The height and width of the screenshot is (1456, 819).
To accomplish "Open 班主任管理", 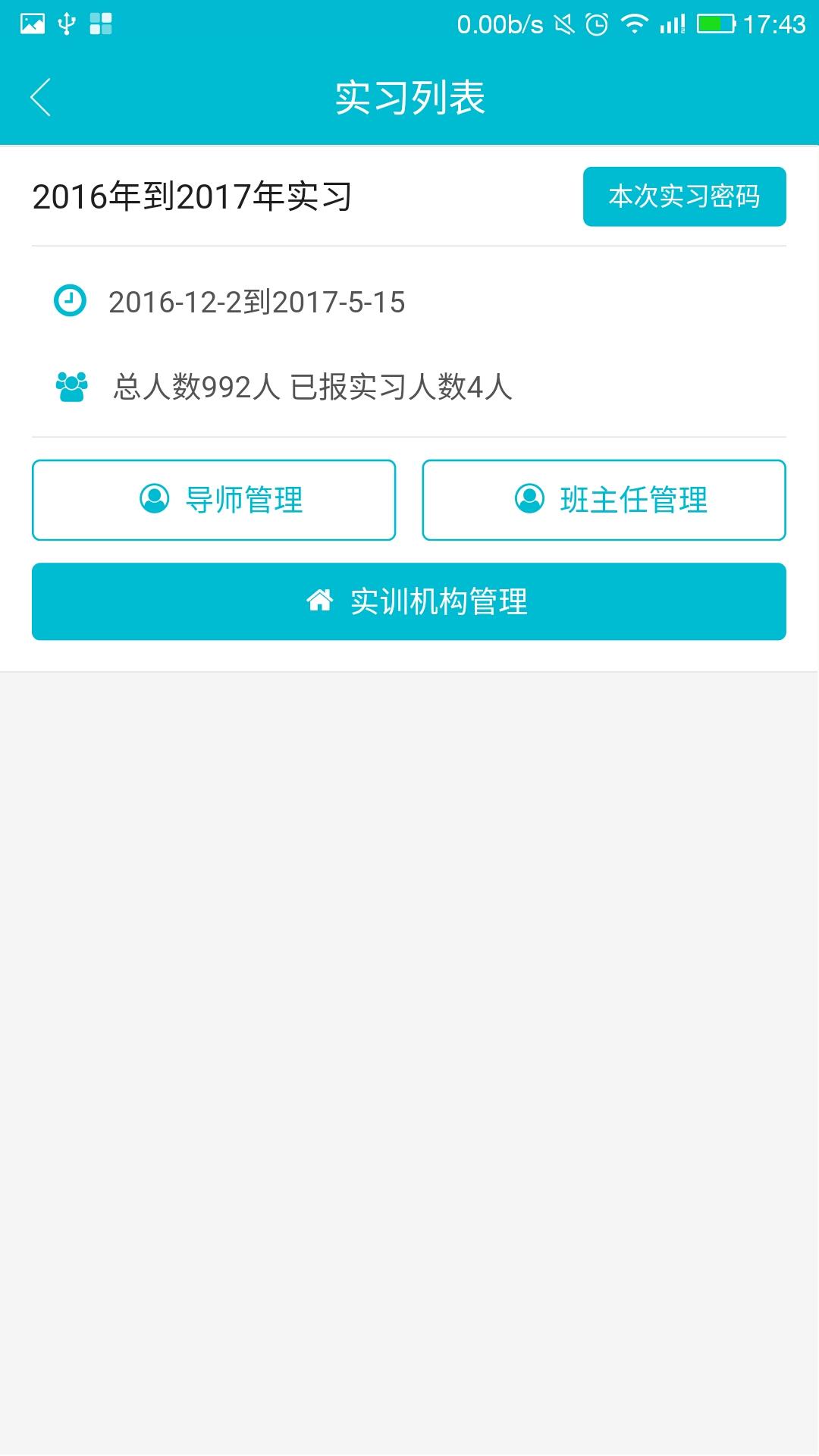I will pyautogui.click(x=604, y=500).
